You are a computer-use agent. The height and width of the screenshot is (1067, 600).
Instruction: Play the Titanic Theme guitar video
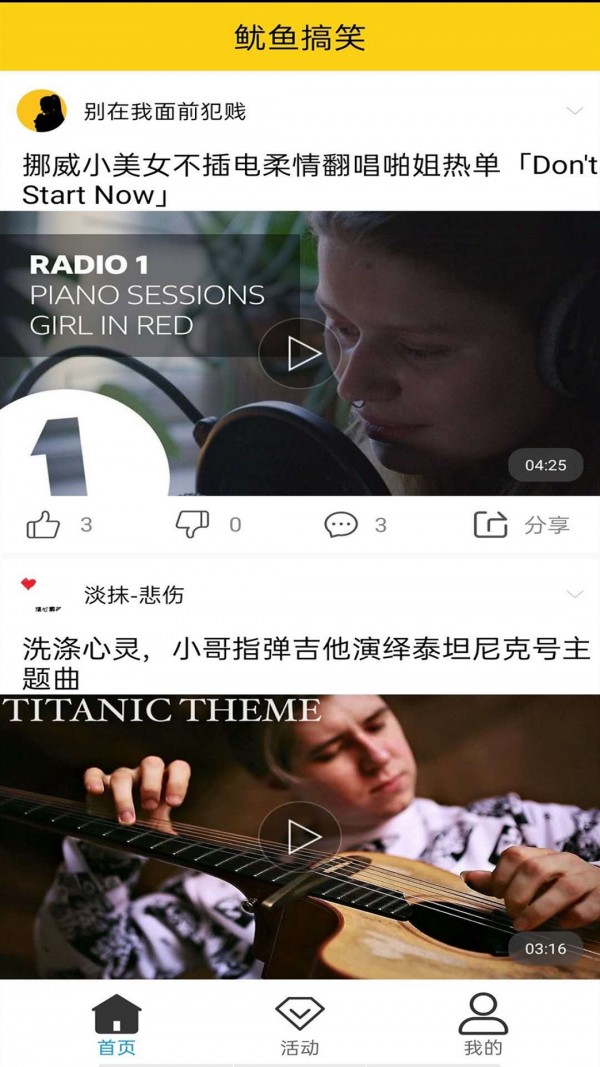point(299,836)
